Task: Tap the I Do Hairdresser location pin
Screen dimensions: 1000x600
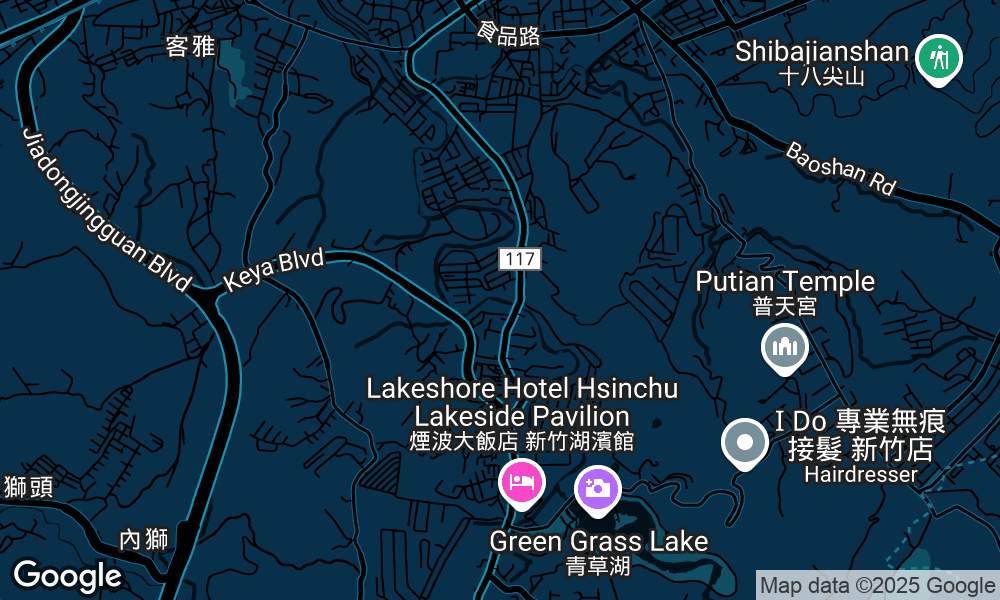Action: pos(745,442)
